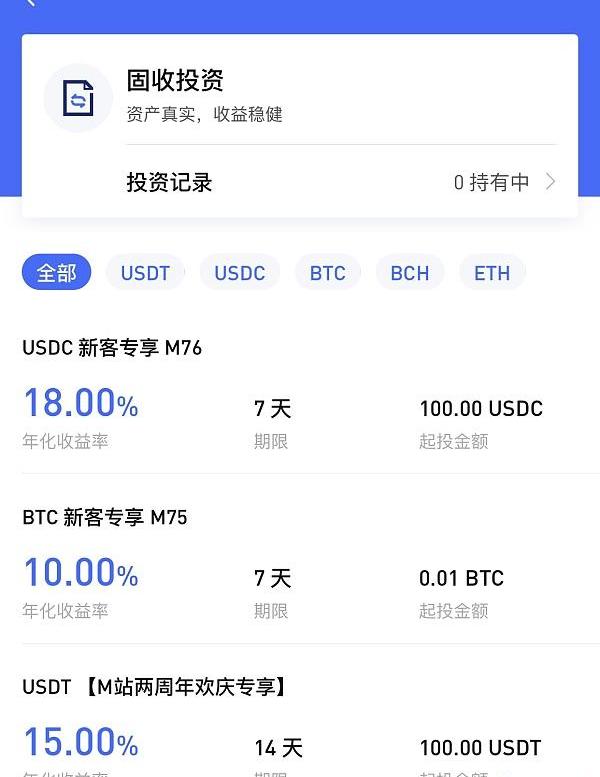The width and height of the screenshot is (600, 777).
Task: Filter products by USDT
Action: pyautogui.click(x=145, y=273)
